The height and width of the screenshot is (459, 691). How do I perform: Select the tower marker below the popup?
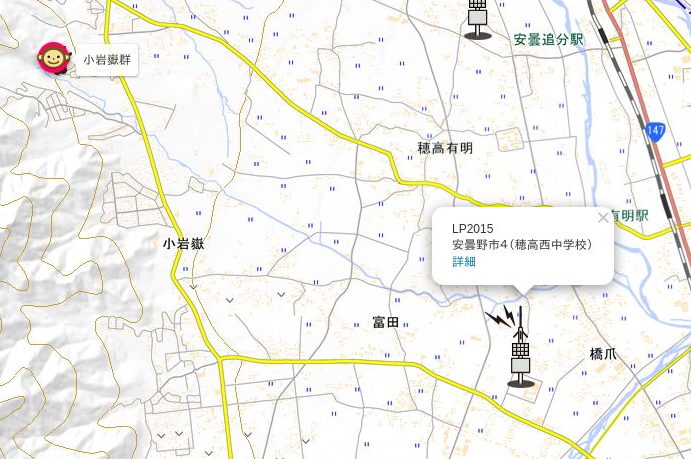(519, 350)
